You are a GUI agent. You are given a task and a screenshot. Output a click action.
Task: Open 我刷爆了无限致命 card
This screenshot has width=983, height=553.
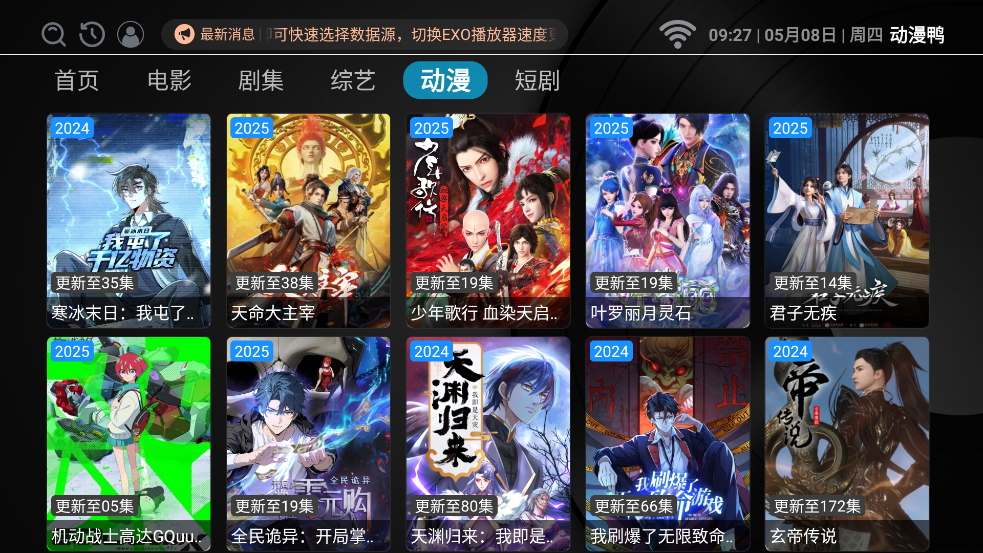coord(668,443)
